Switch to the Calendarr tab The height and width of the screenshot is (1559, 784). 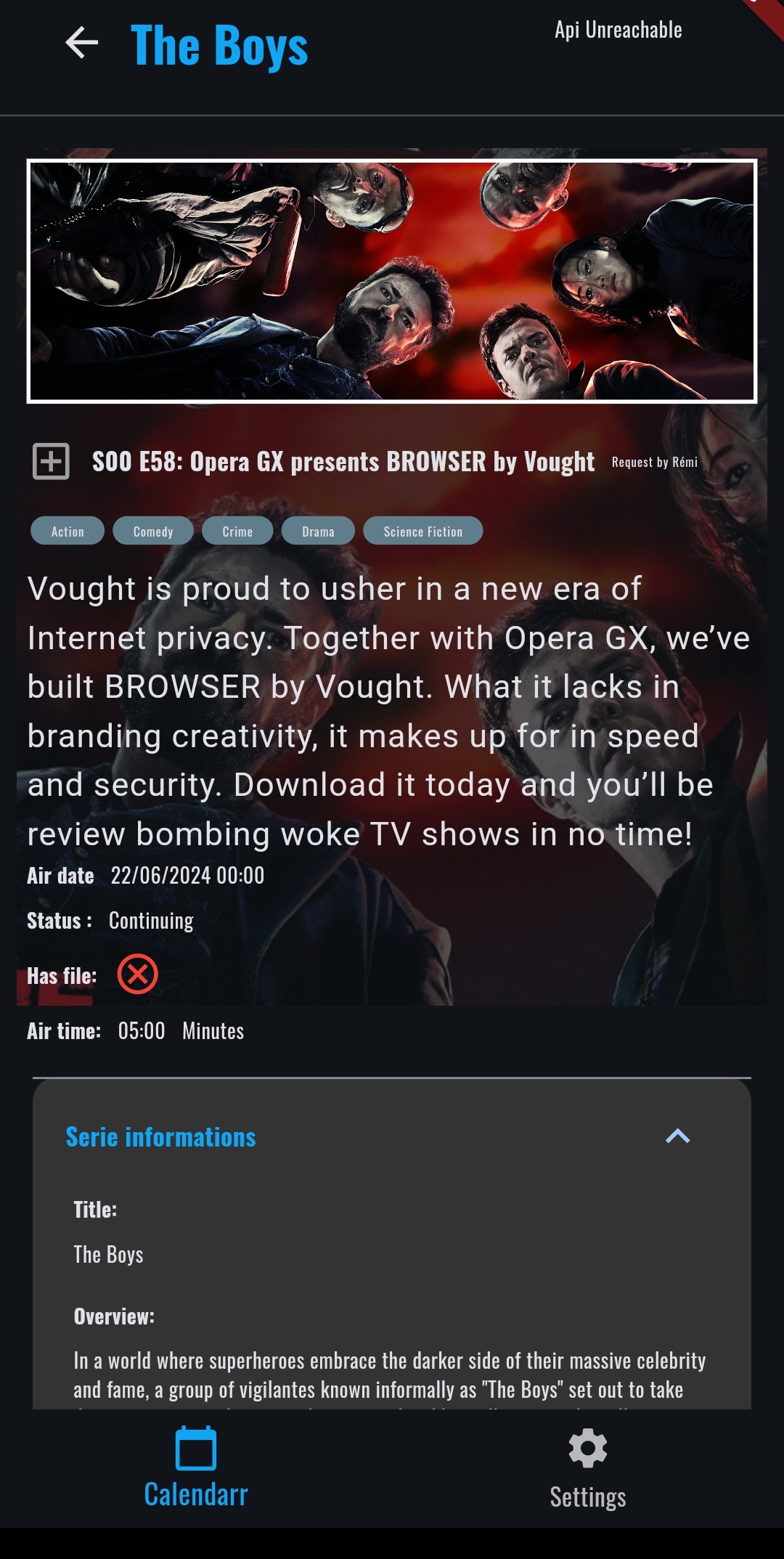(196, 1468)
